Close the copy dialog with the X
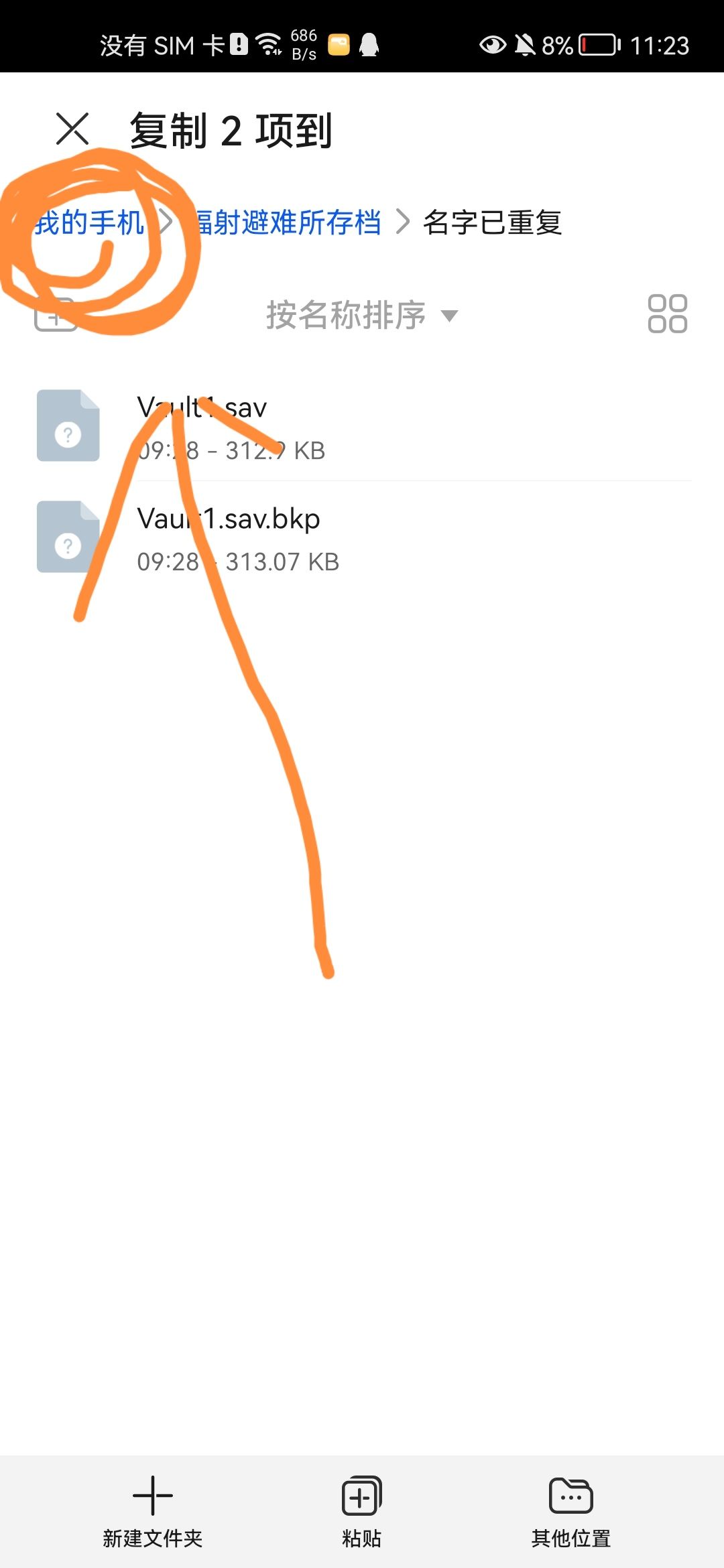This screenshot has height=1568, width=724. [x=71, y=129]
